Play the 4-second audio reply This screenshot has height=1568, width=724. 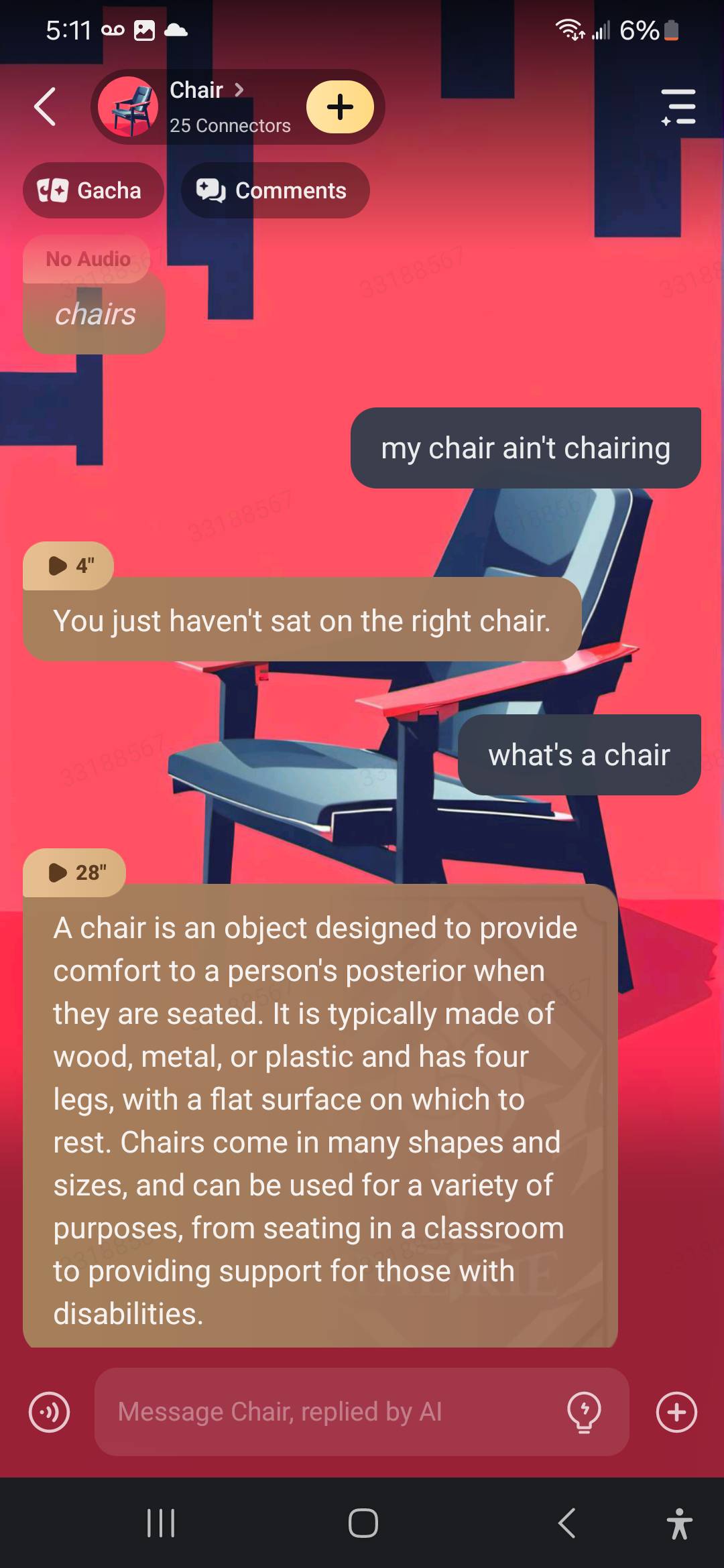[x=70, y=566]
